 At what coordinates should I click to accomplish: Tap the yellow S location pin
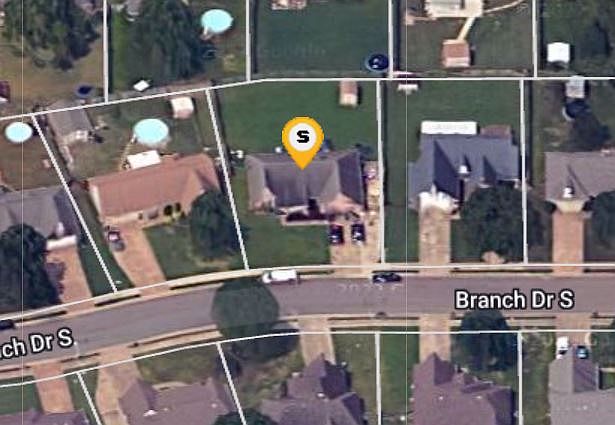point(302,137)
